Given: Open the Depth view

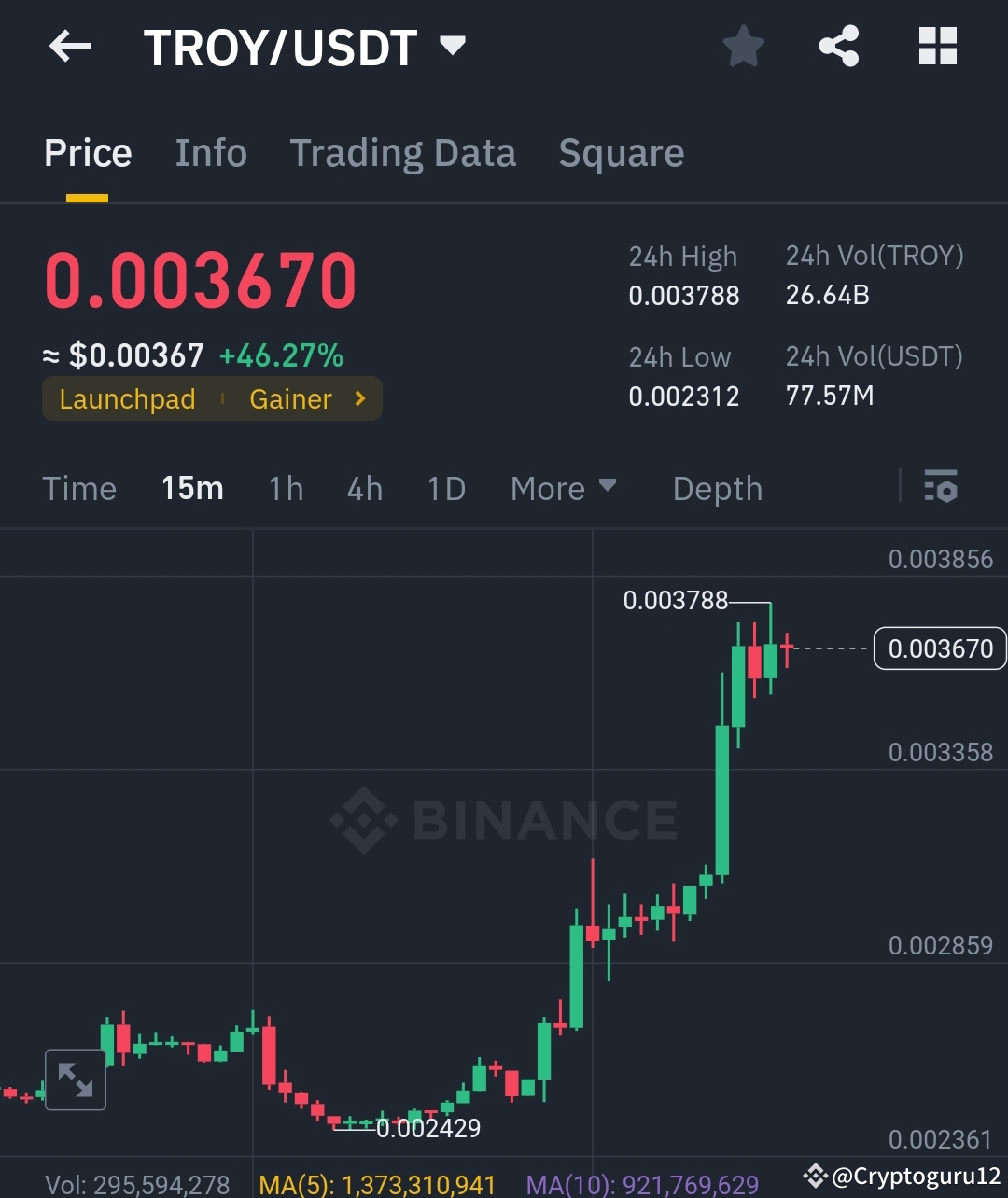Looking at the screenshot, I should click(717, 488).
